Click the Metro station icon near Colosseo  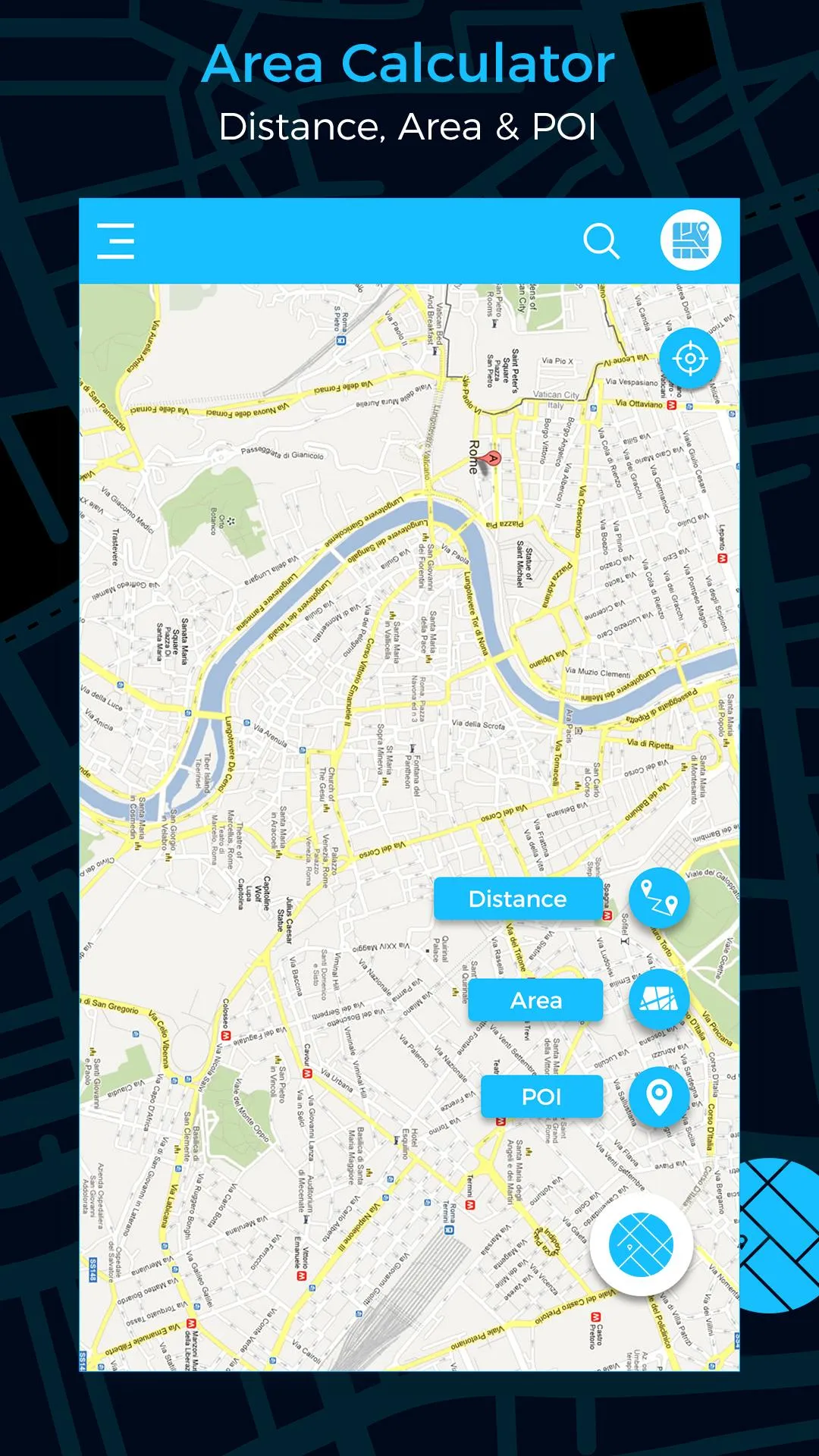(x=226, y=1036)
